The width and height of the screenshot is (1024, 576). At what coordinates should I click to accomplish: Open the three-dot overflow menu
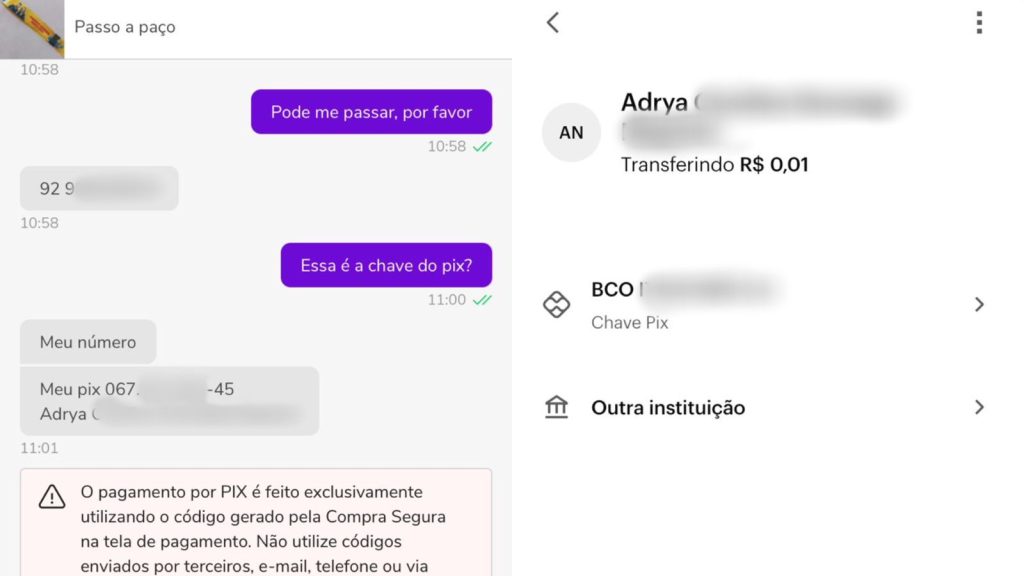979,23
